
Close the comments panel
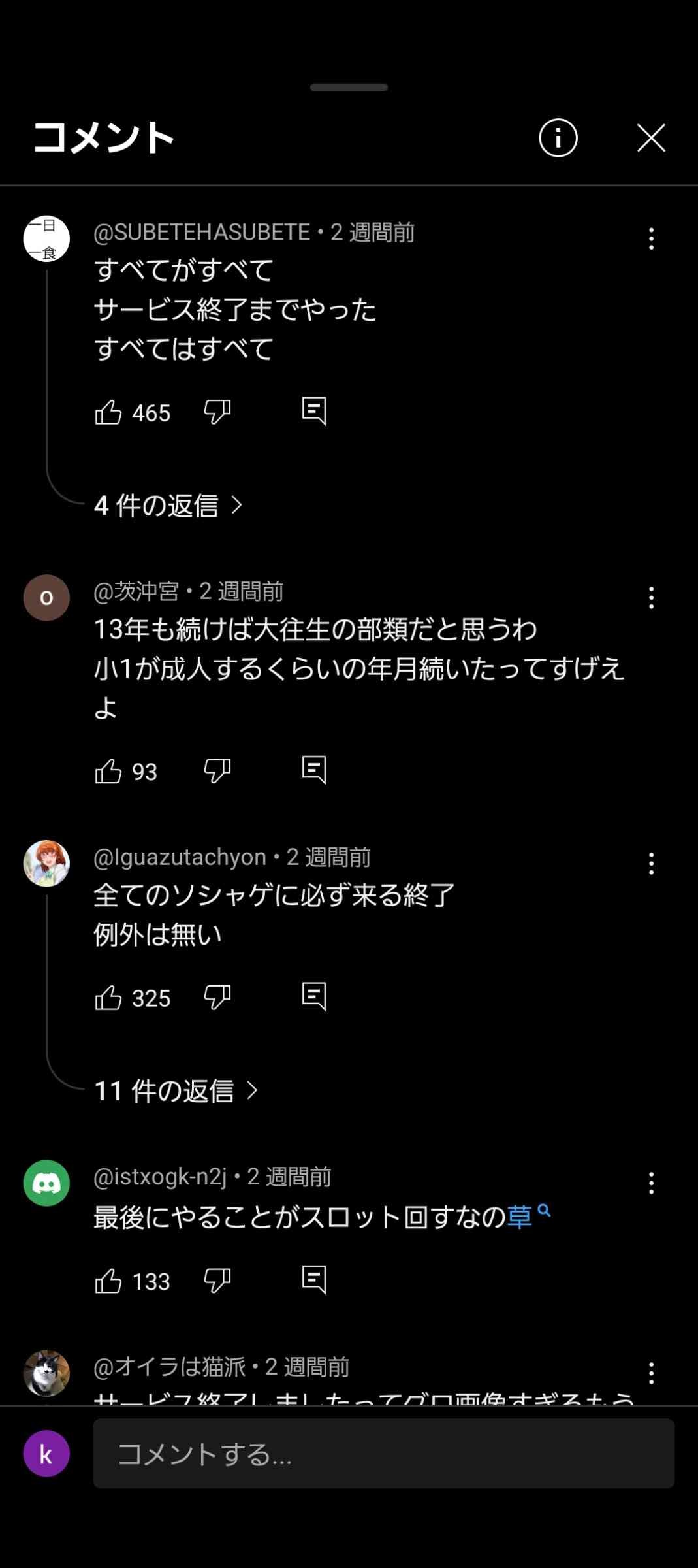click(651, 139)
